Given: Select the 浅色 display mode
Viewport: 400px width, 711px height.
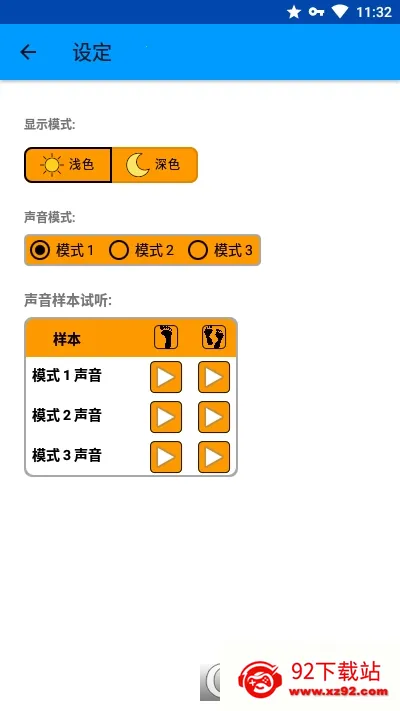Looking at the screenshot, I should pos(68,165).
